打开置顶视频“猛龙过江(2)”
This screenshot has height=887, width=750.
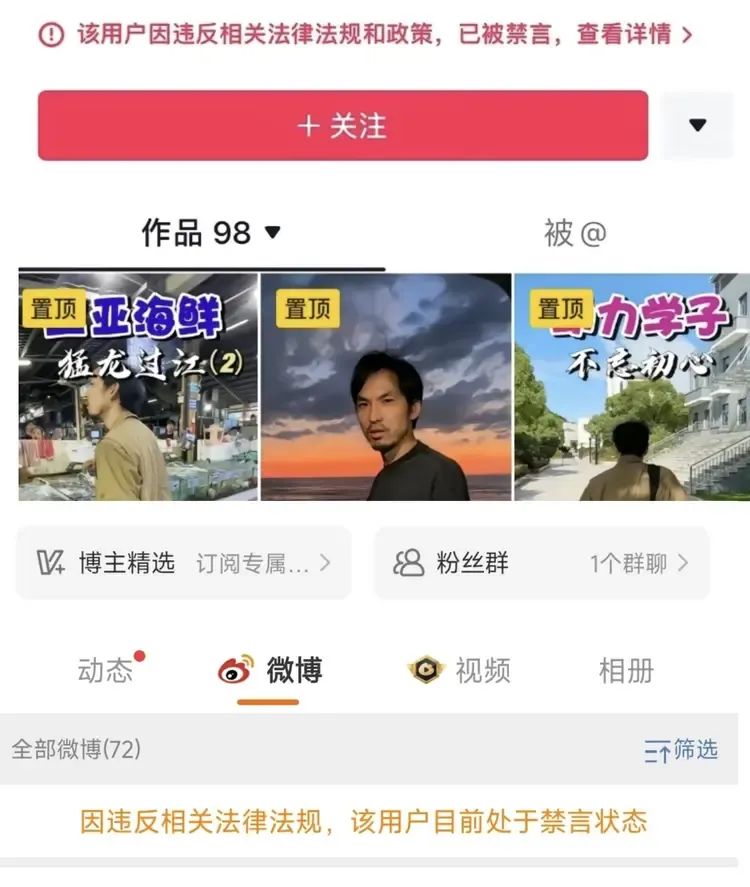click(138, 387)
